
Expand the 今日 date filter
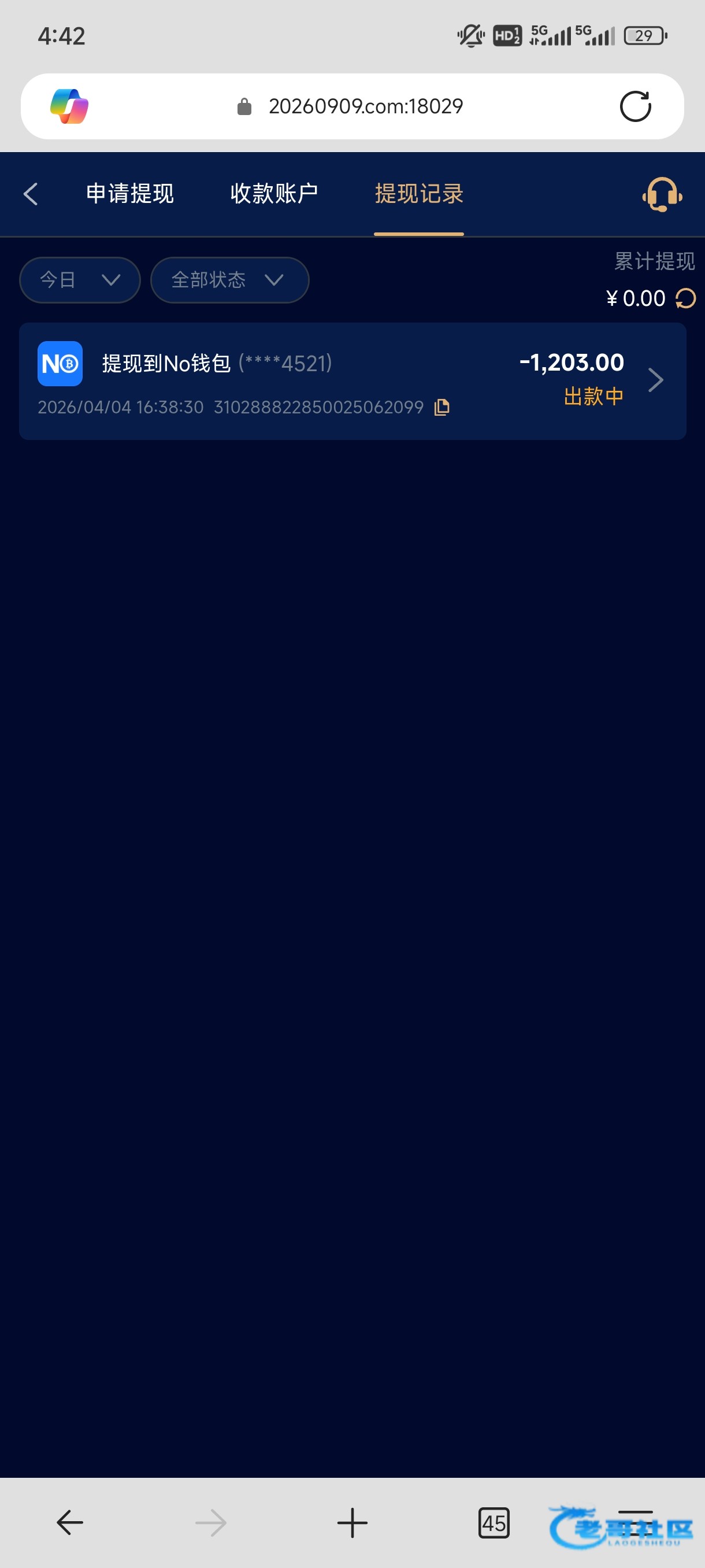coord(80,280)
